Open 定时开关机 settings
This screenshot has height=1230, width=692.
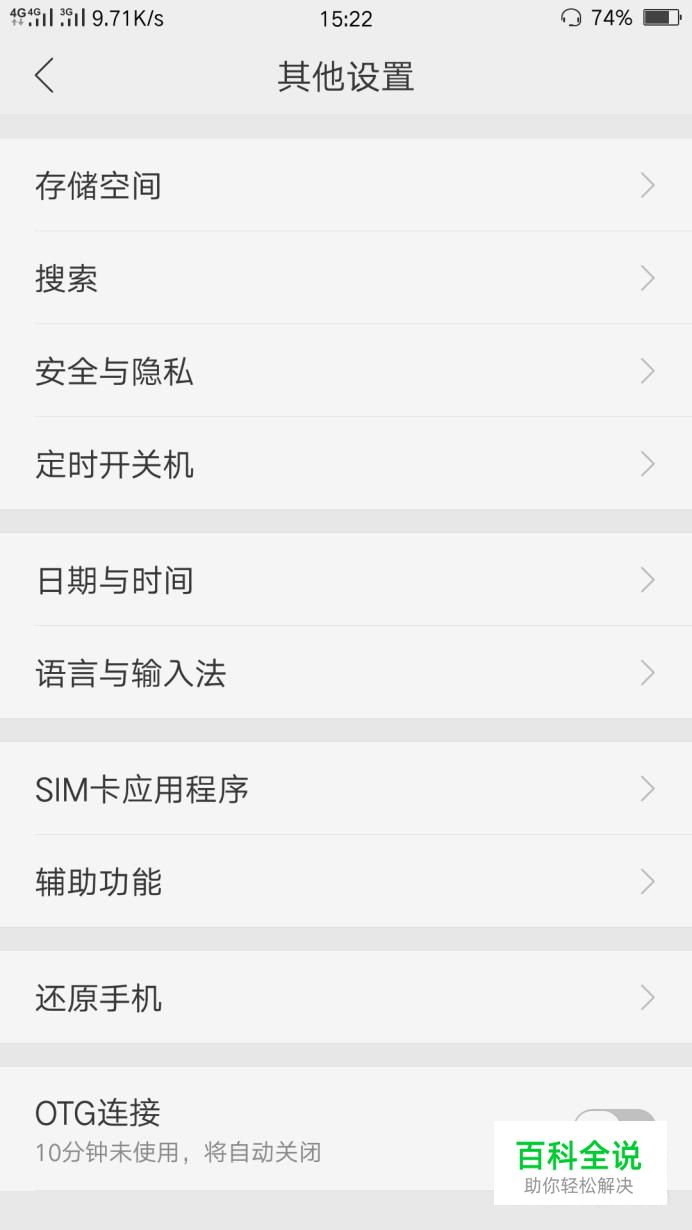pyautogui.click(x=346, y=464)
